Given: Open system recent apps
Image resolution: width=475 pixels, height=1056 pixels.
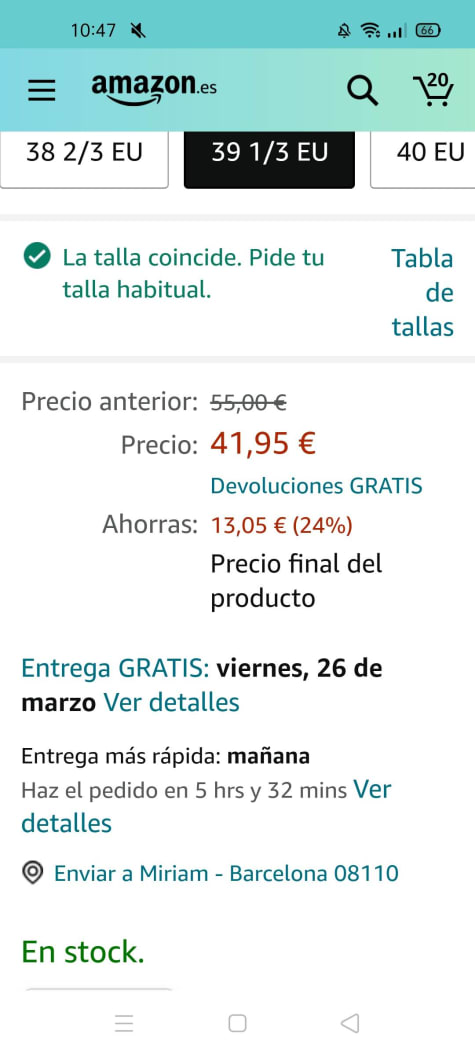Looking at the screenshot, I should point(124,1023).
